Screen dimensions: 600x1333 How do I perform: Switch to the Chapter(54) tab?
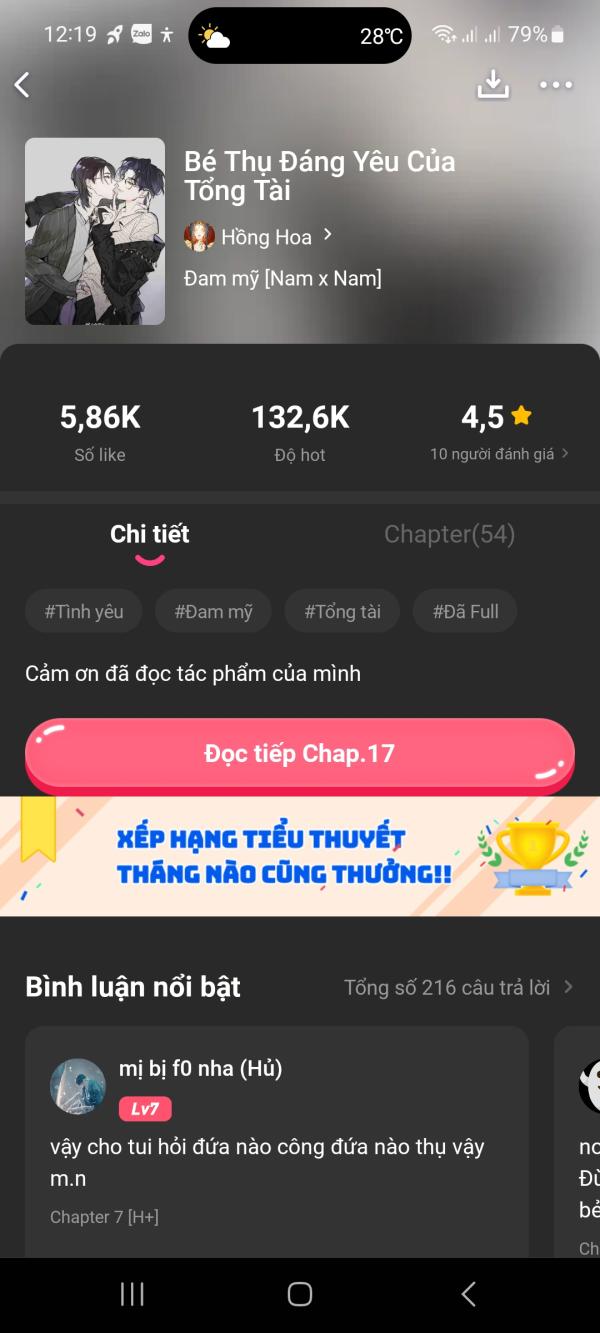[x=449, y=535]
